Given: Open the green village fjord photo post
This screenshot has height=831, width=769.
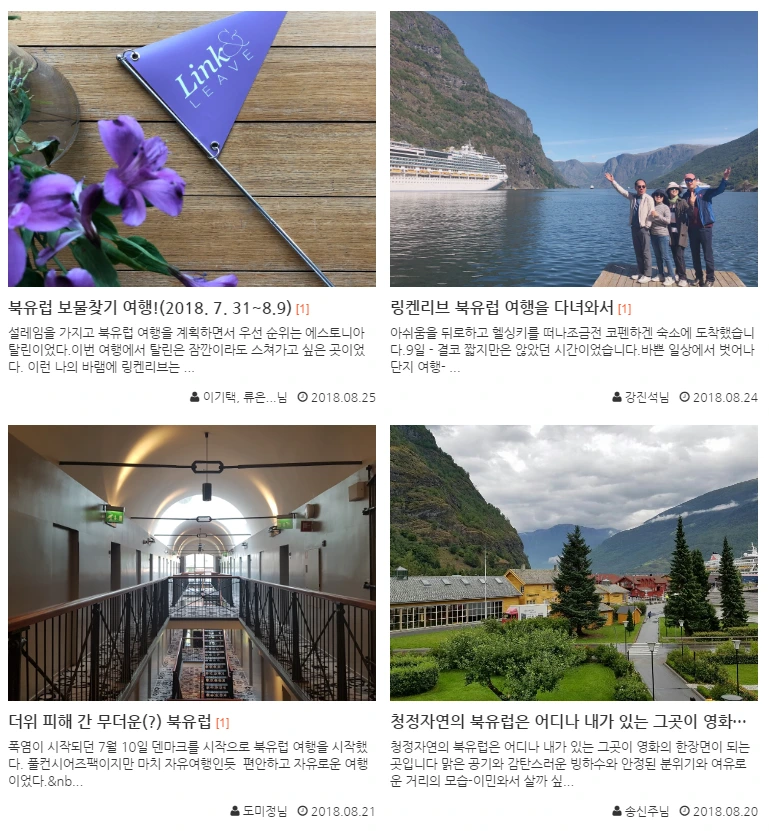Looking at the screenshot, I should 573,563.
